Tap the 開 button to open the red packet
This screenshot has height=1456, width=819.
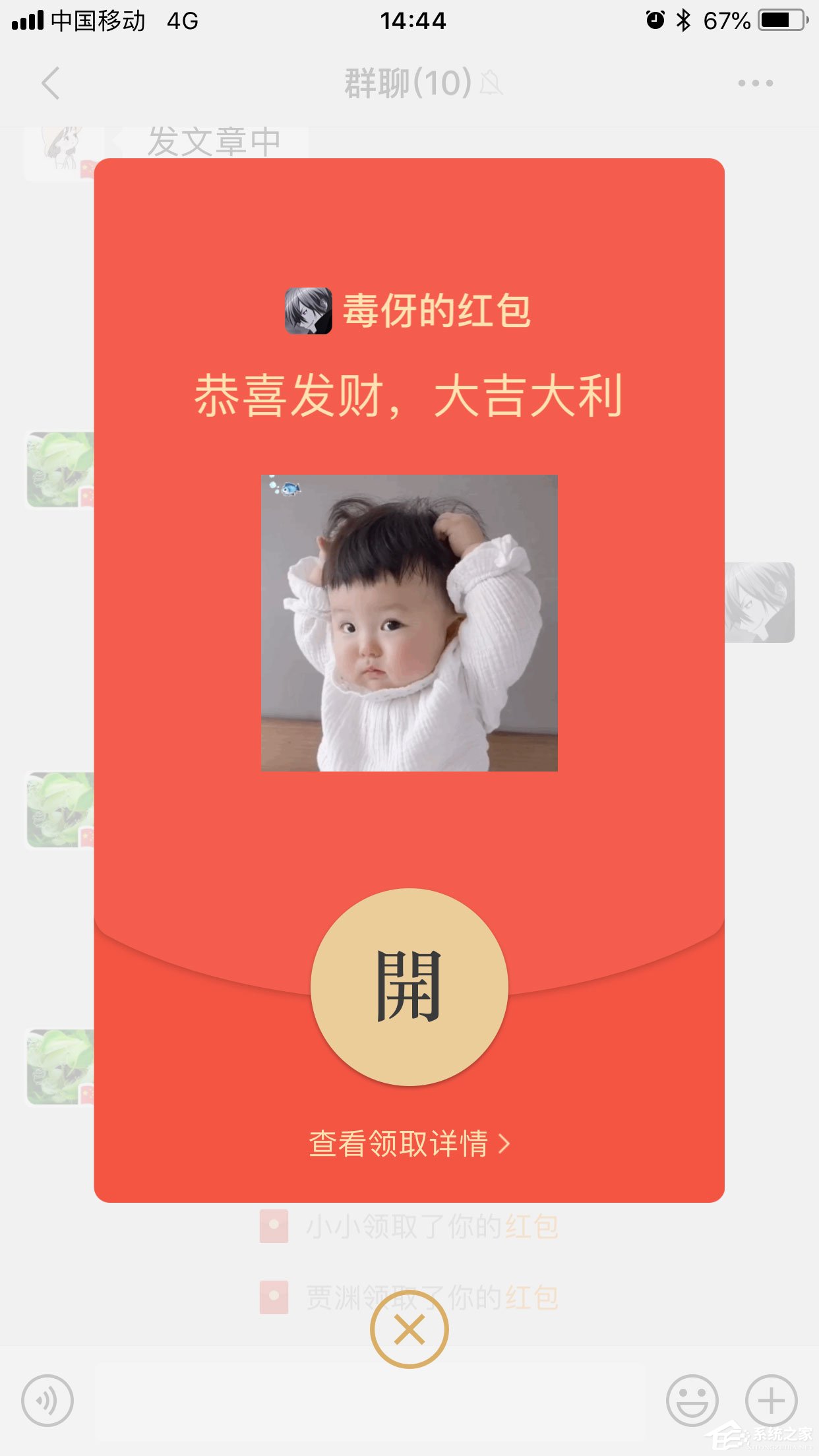(409, 986)
